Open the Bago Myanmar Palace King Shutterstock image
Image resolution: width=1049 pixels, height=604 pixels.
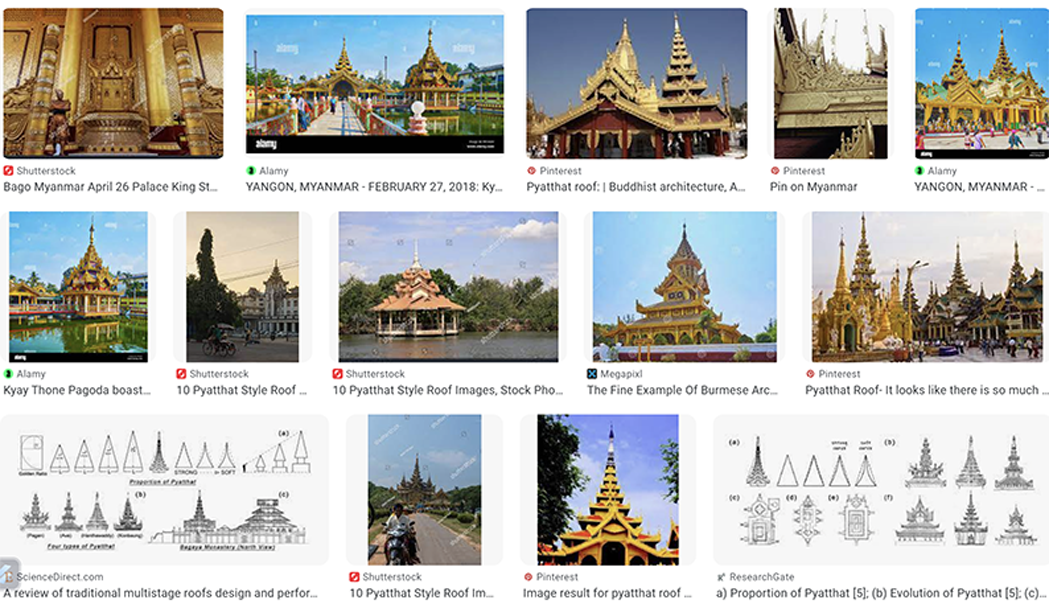[113, 82]
